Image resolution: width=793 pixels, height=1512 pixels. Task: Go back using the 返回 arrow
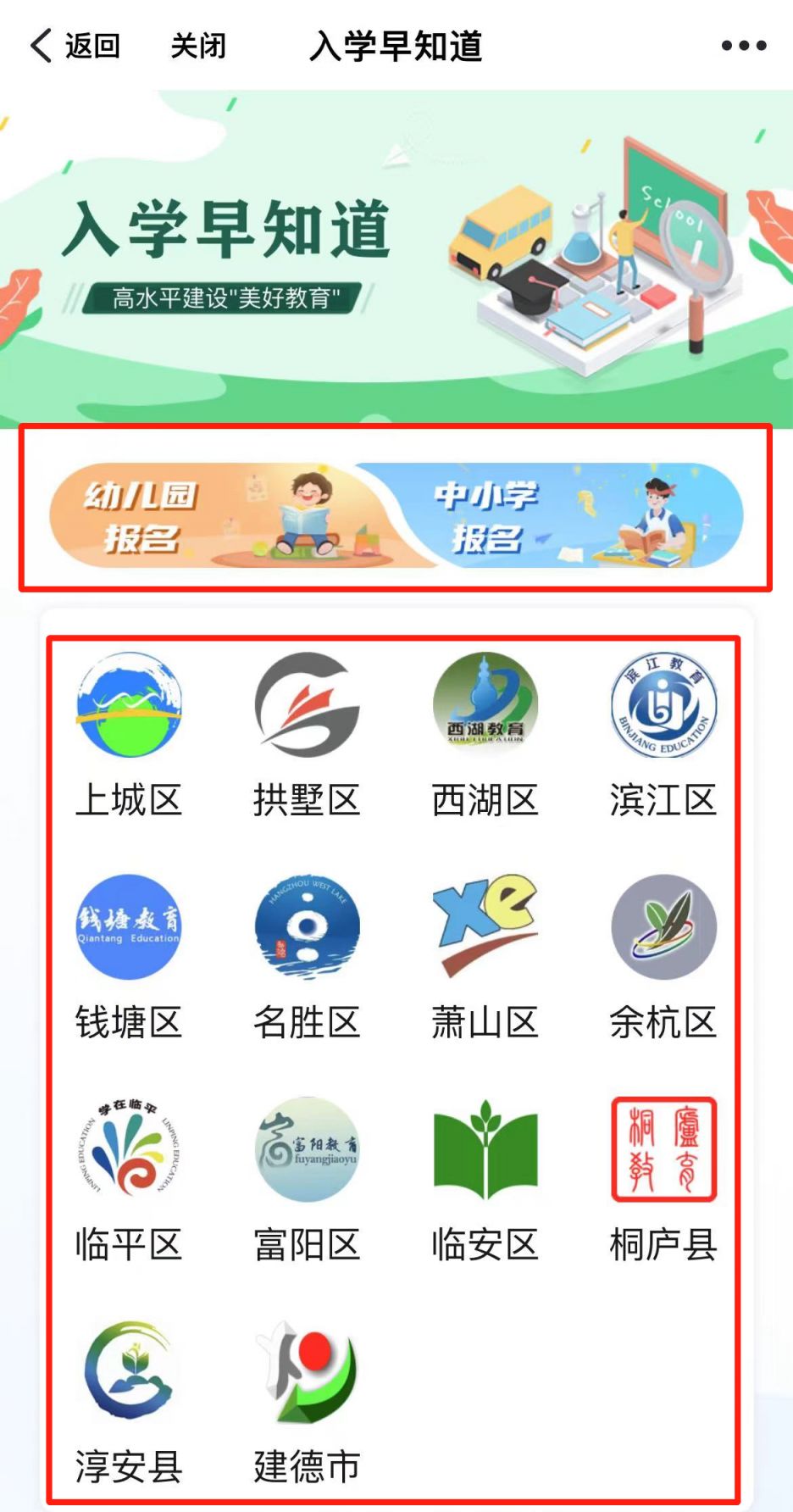pyautogui.click(x=75, y=46)
